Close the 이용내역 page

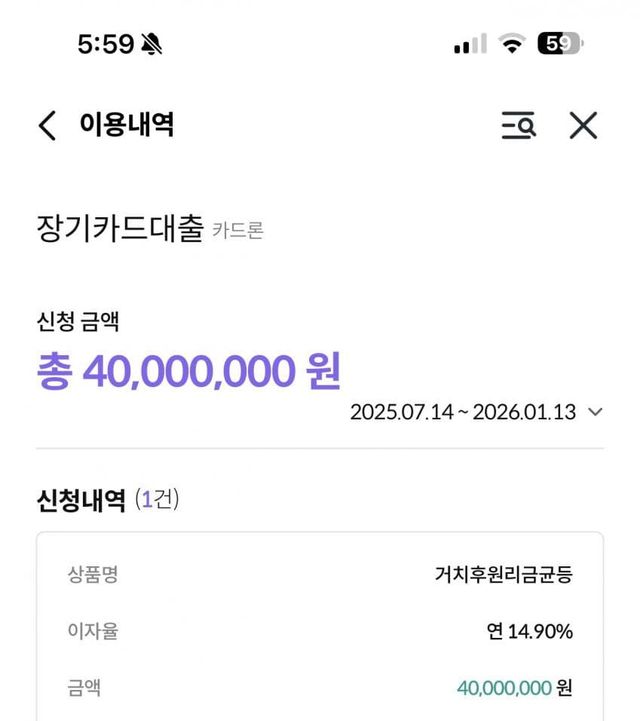[583, 126]
